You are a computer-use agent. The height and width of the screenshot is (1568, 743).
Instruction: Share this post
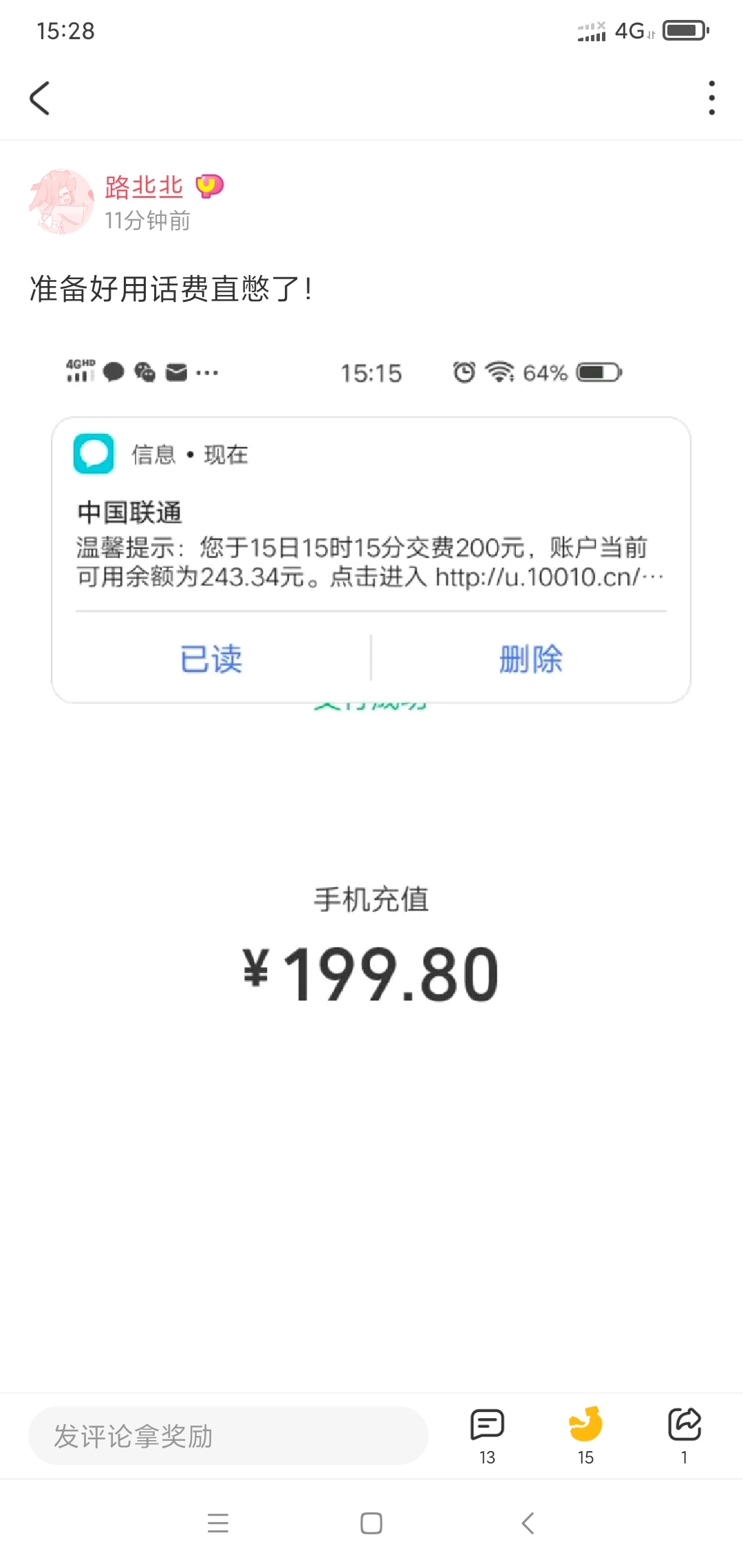[x=684, y=1435]
